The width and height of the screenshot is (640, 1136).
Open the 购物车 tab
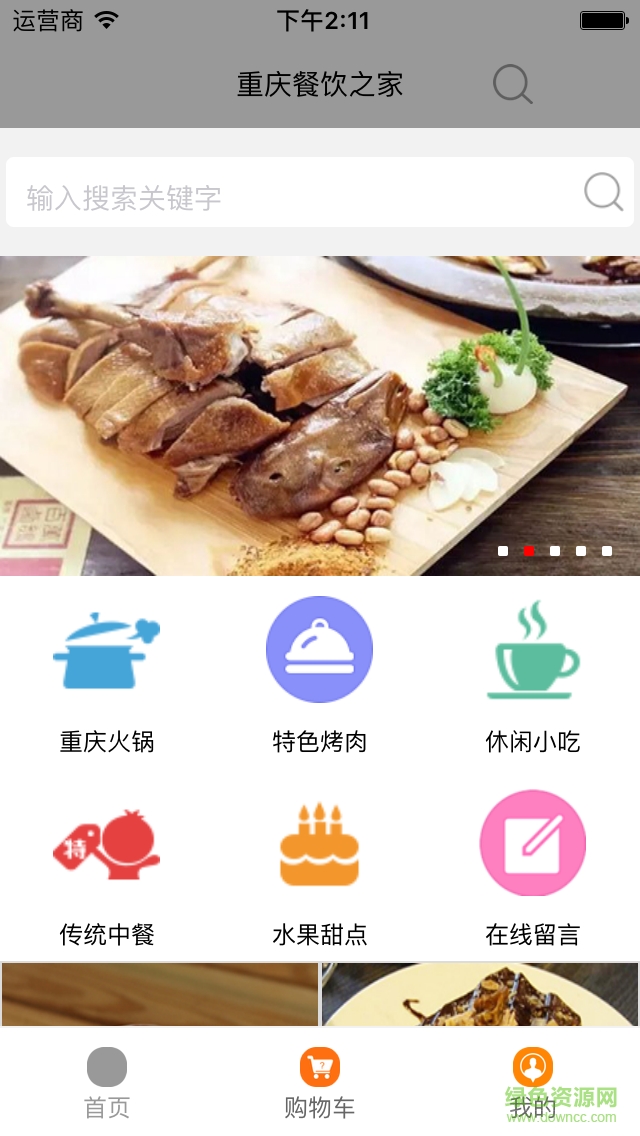(320, 1082)
